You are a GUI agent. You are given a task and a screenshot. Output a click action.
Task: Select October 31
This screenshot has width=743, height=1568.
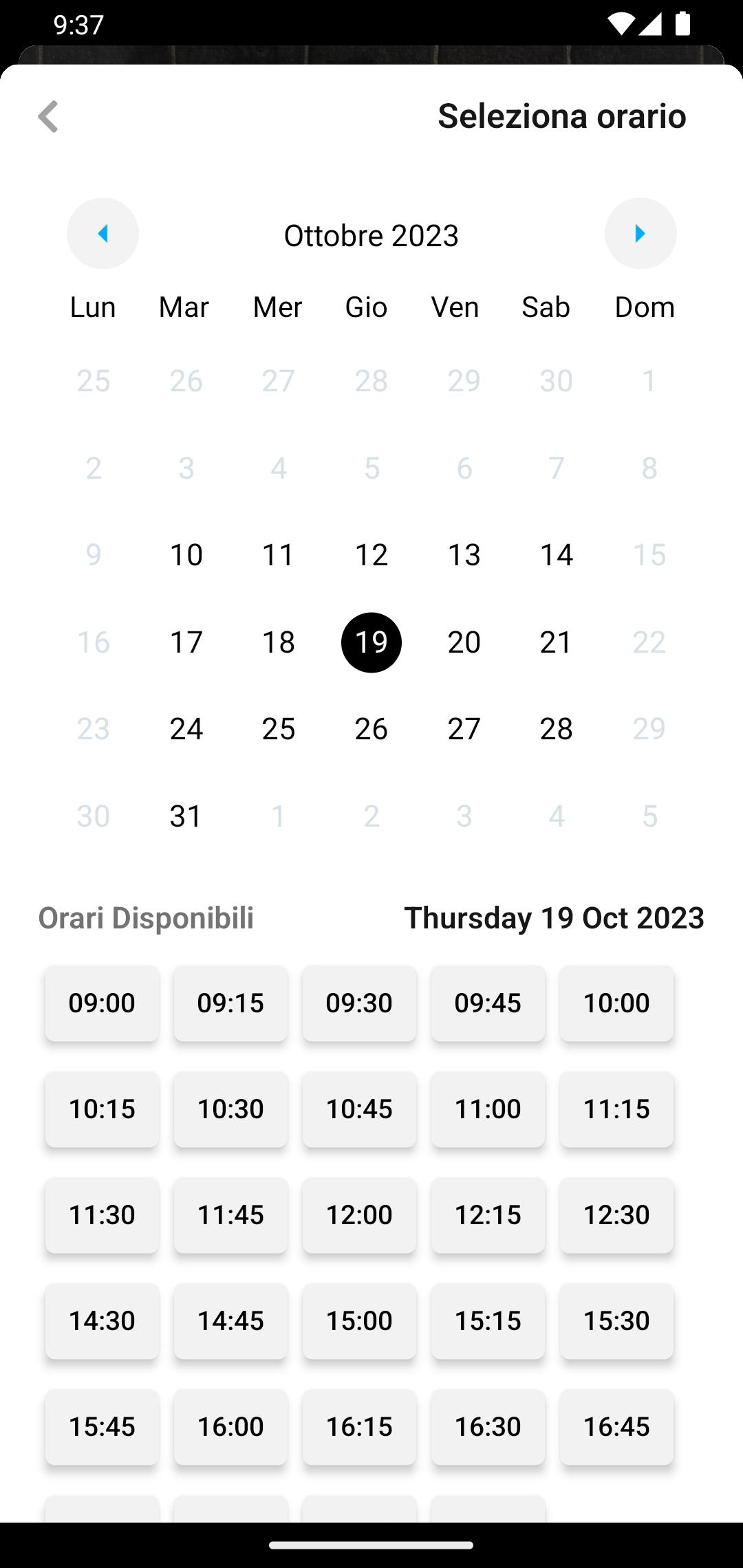(x=186, y=816)
